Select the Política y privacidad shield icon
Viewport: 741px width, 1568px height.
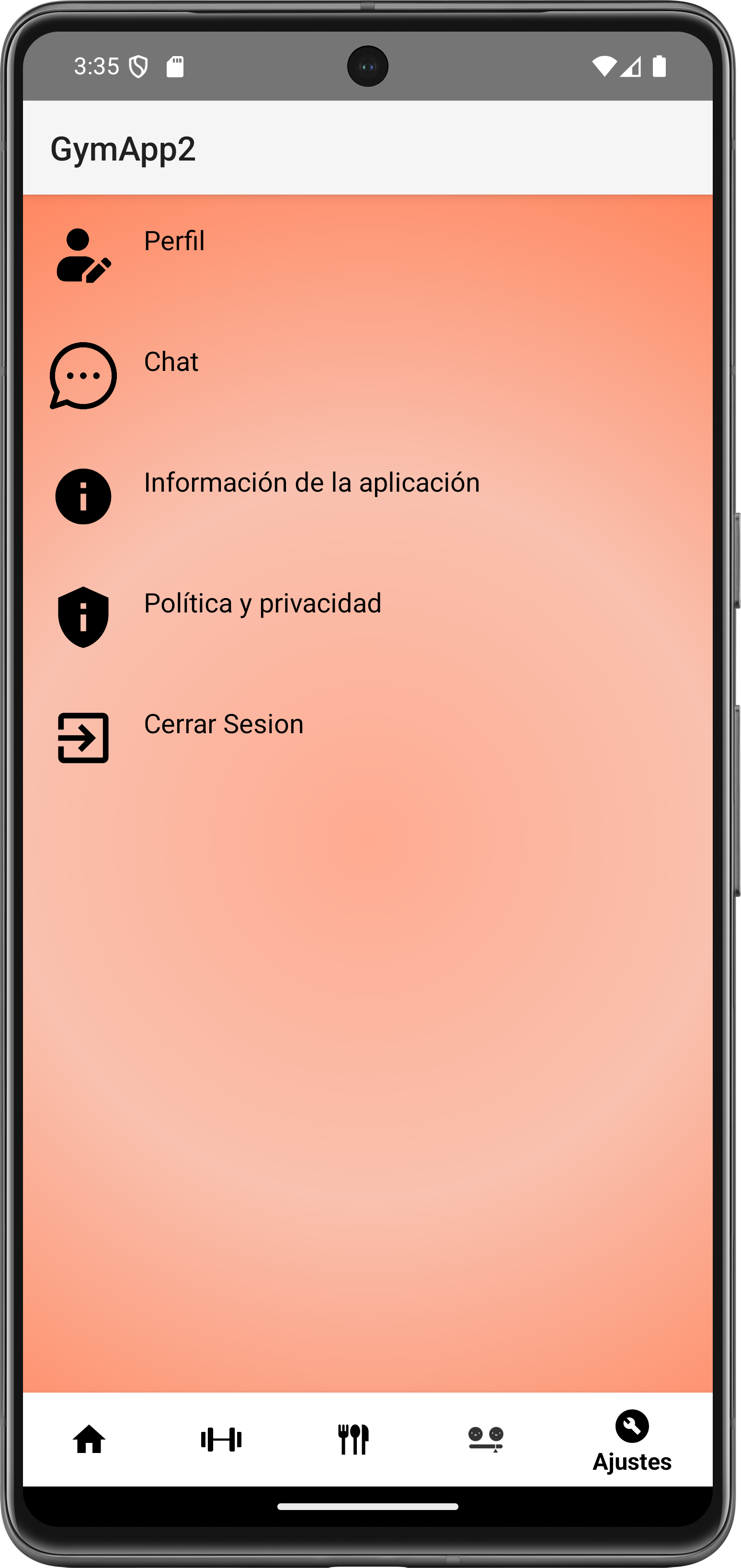(83, 617)
